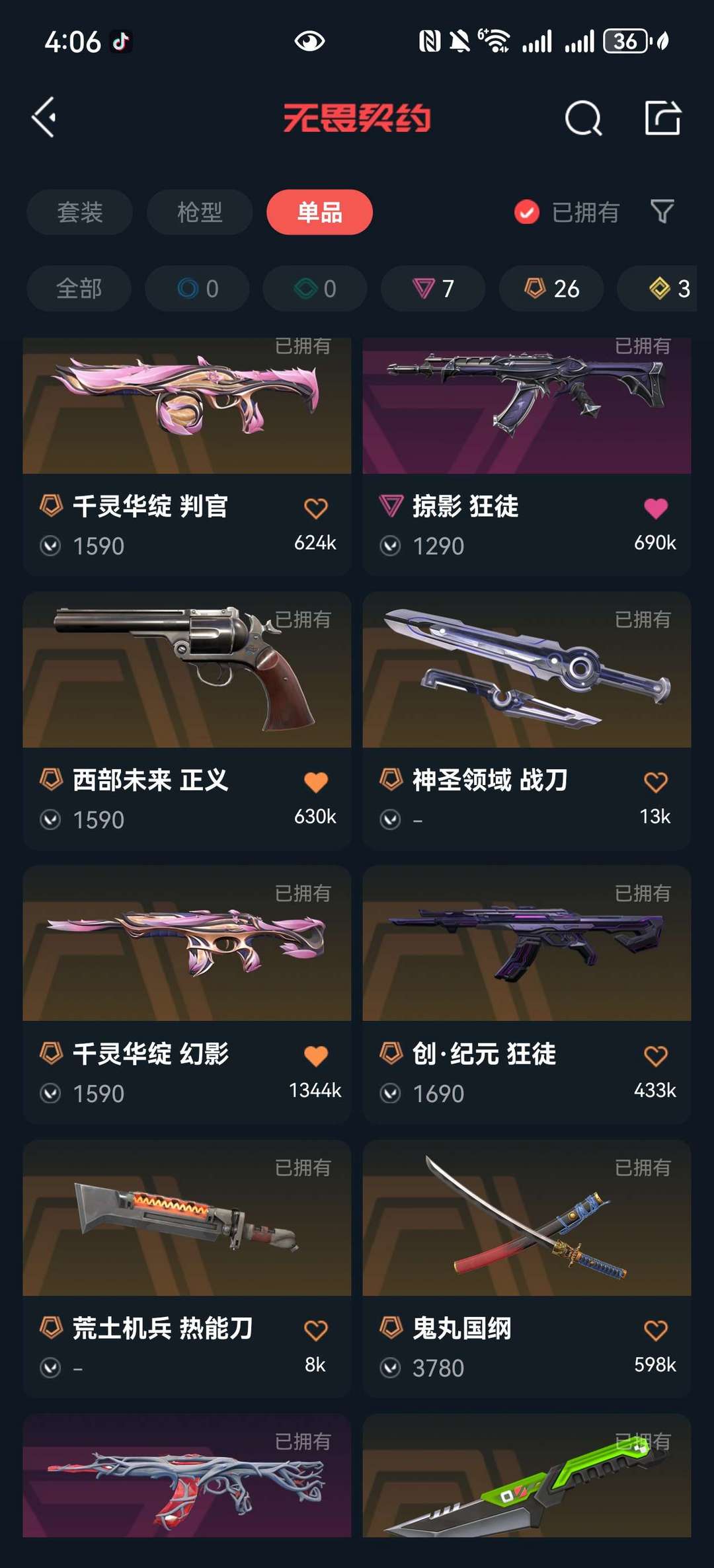Image resolution: width=714 pixels, height=1568 pixels.
Task: Uncheck the 已拥有 checkbox
Action: click(527, 212)
